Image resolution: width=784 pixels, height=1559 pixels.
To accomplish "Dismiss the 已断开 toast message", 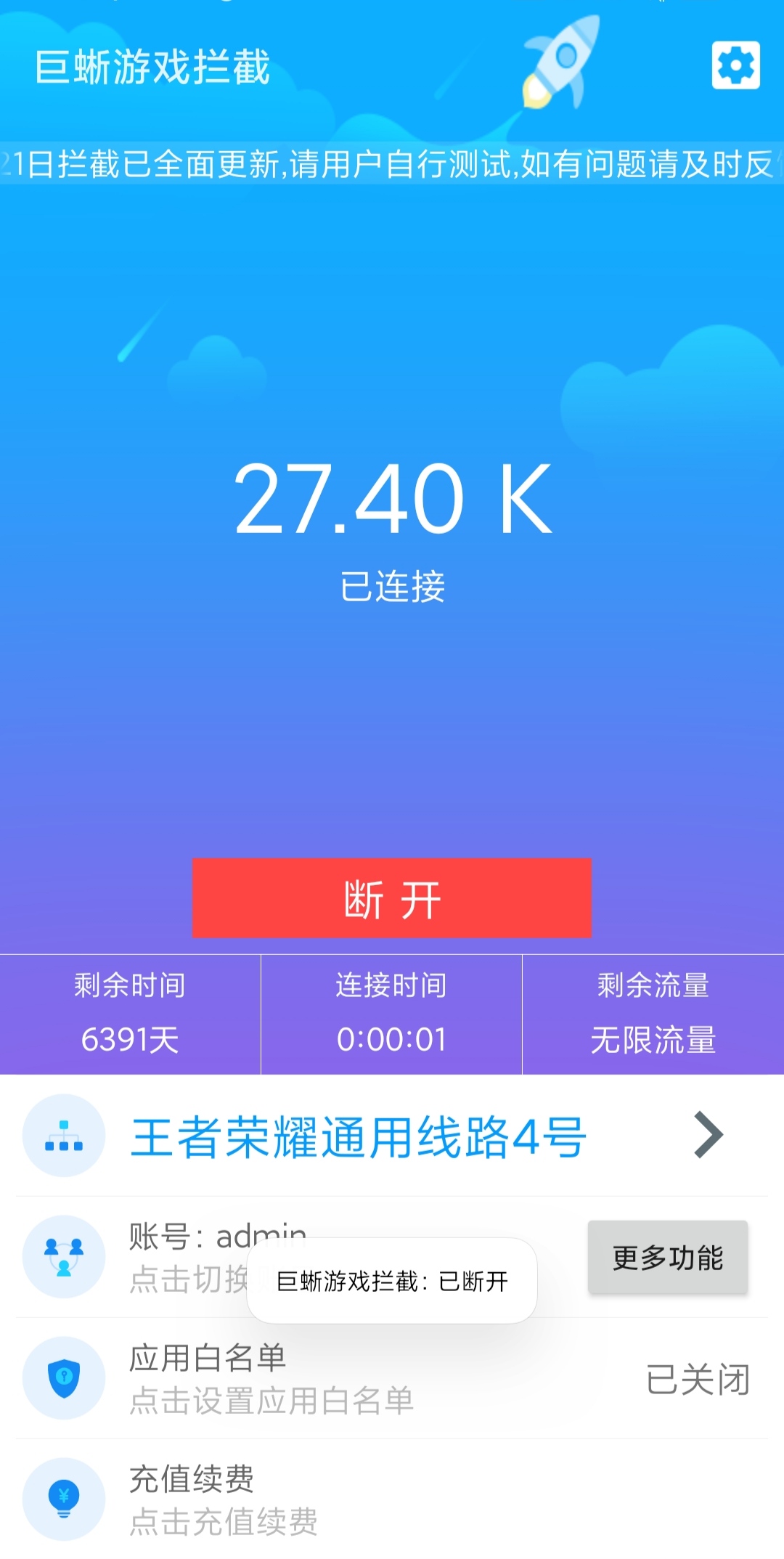I will [392, 1282].
